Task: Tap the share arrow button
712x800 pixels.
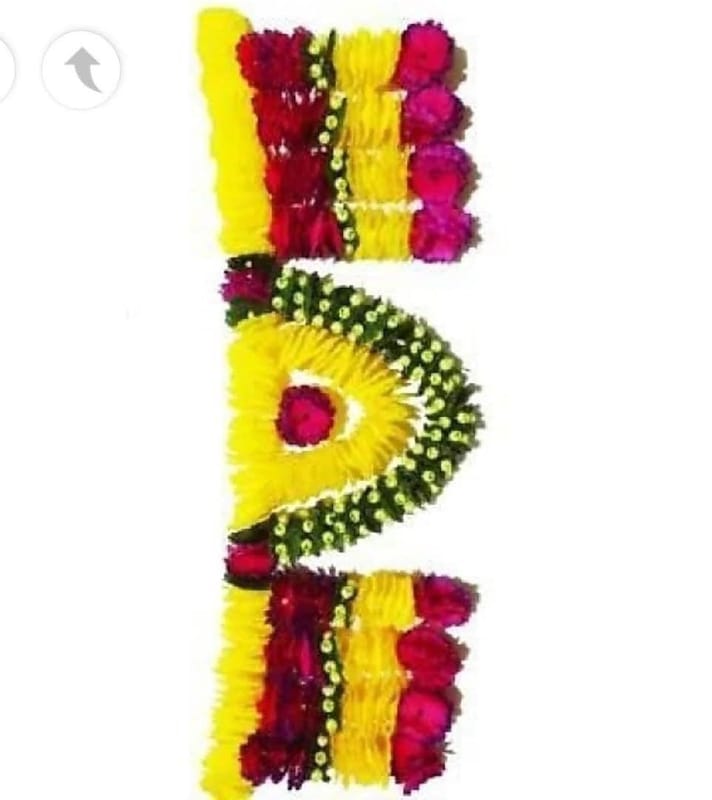Action: click(82, 70)
